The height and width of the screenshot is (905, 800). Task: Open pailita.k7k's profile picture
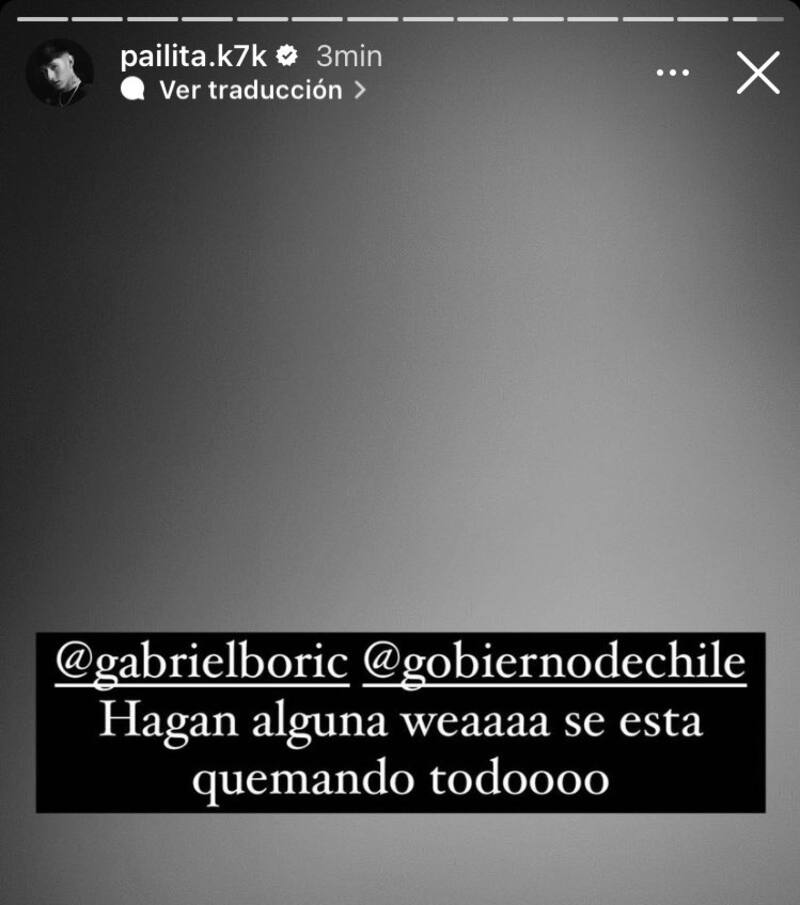[59, 73]
